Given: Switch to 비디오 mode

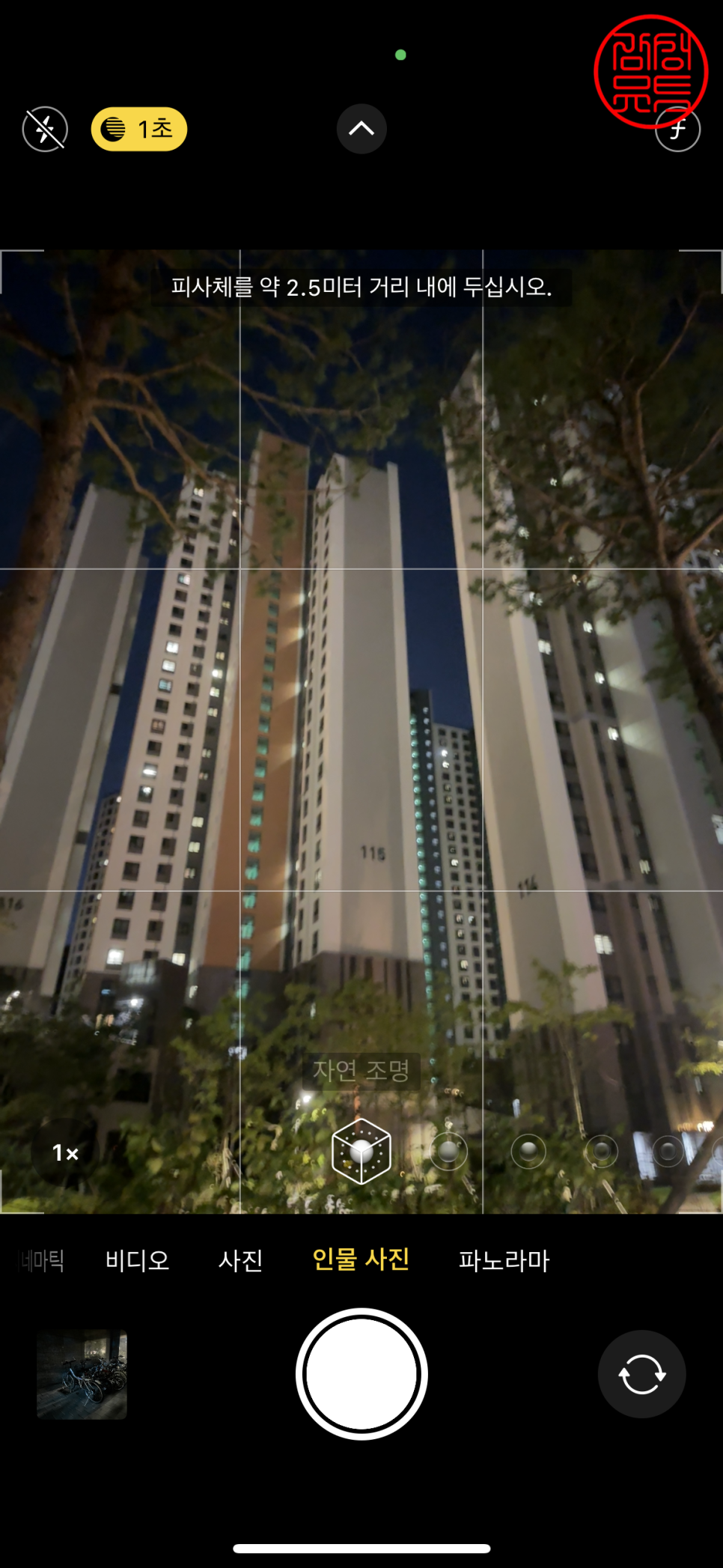Looking at the screenshot, I should click(138, 1260).
